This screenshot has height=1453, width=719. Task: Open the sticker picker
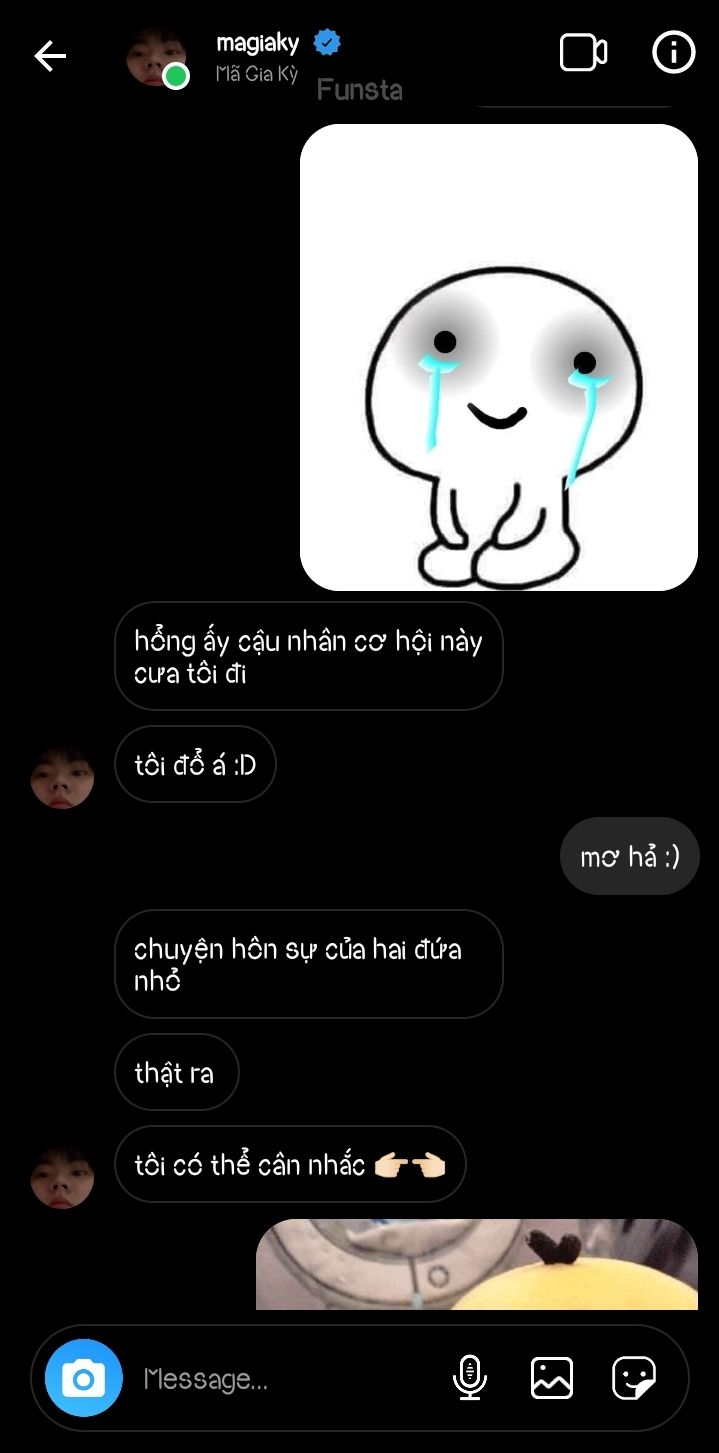pyautogui.click(x=633, y=1378)
